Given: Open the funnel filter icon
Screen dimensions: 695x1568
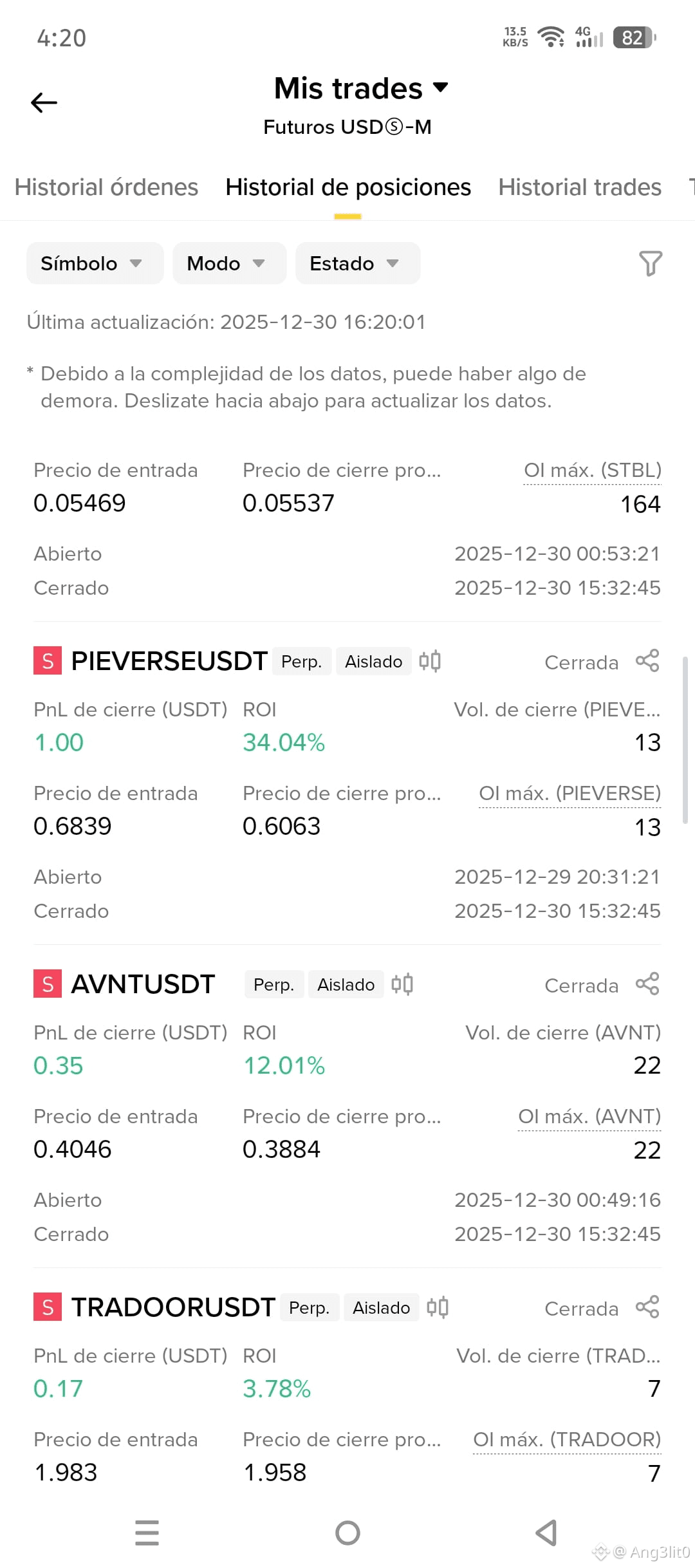Looking at the screenshot, I should click(650, 263).
